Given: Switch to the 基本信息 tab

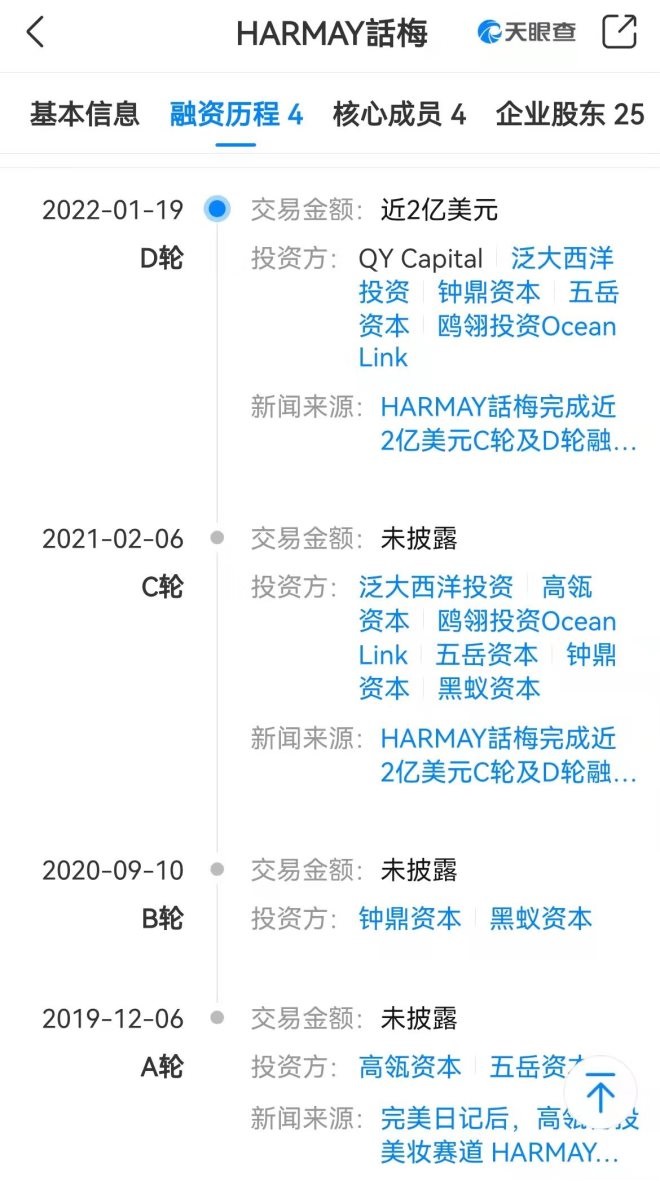Looking at the screenshot, I should 84,114.
